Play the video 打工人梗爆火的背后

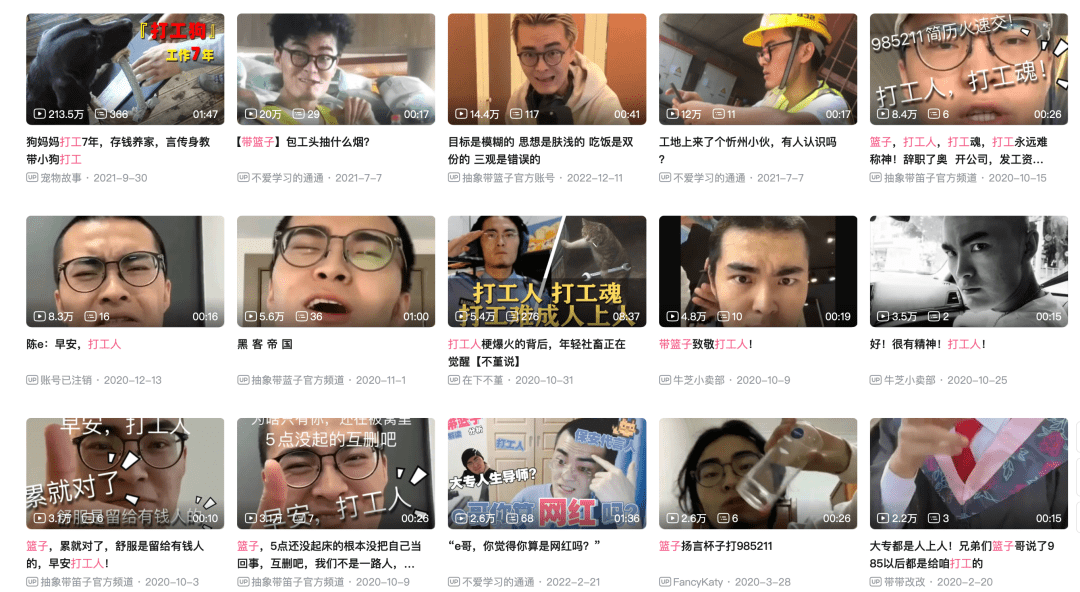547,271
